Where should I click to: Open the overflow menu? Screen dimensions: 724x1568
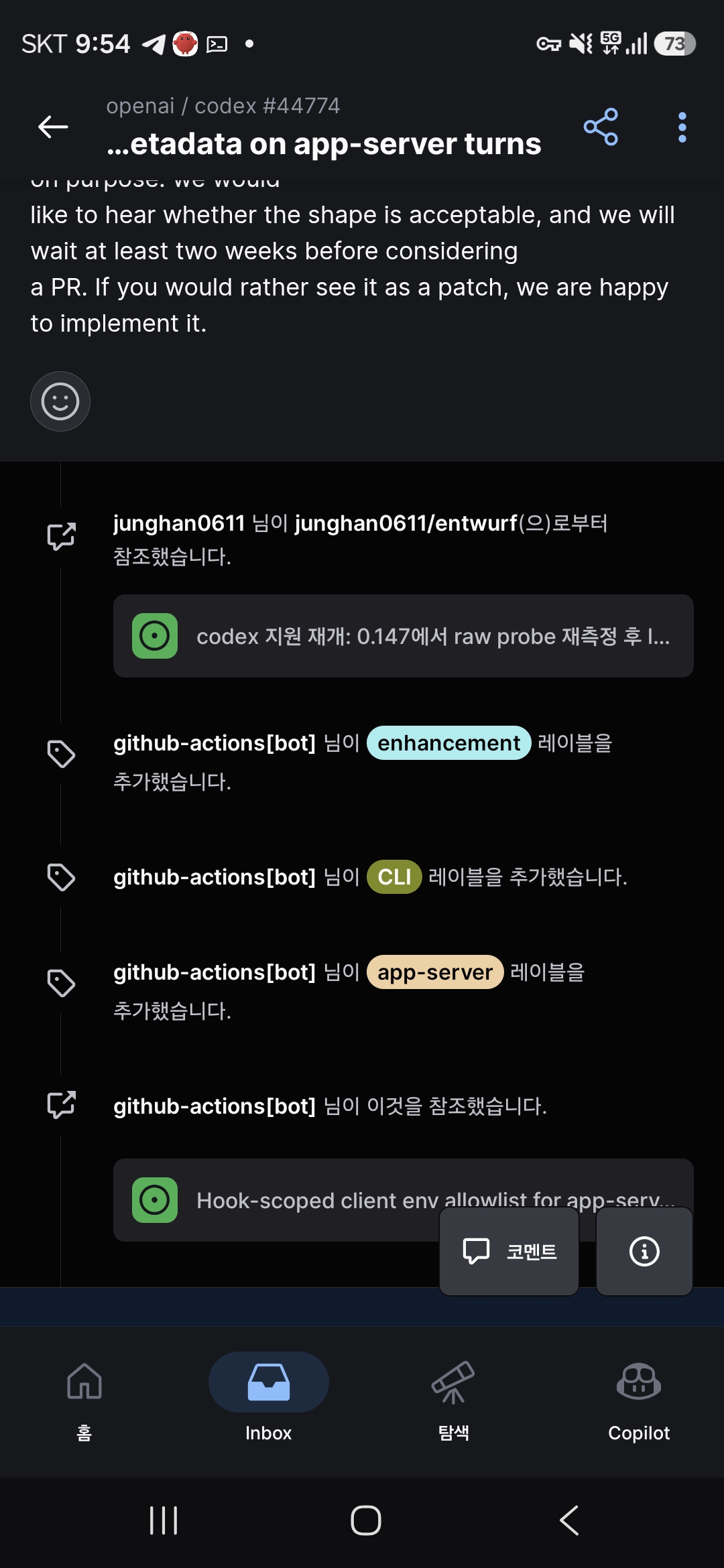click(x=682, y=127)
